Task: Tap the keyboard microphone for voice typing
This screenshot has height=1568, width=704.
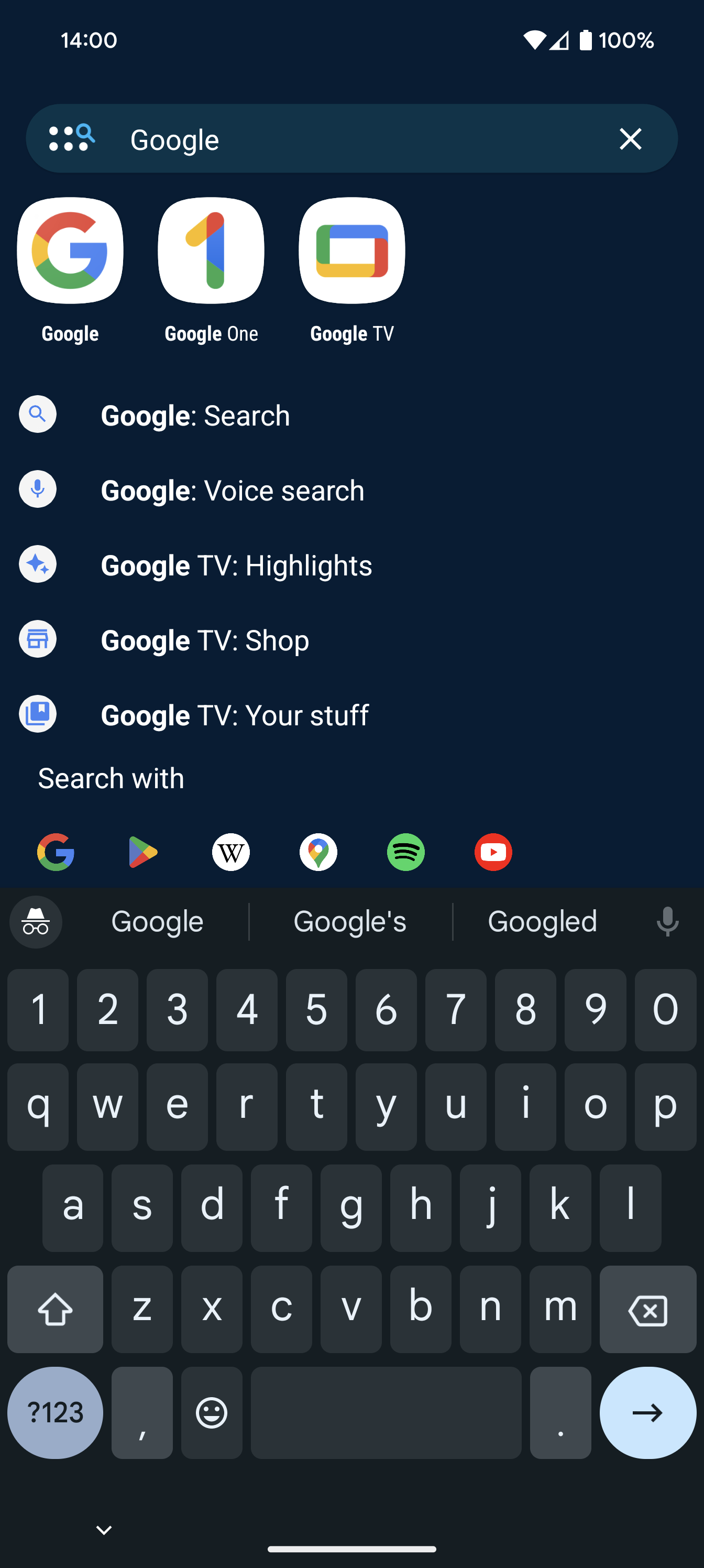Action: point(667,921)
